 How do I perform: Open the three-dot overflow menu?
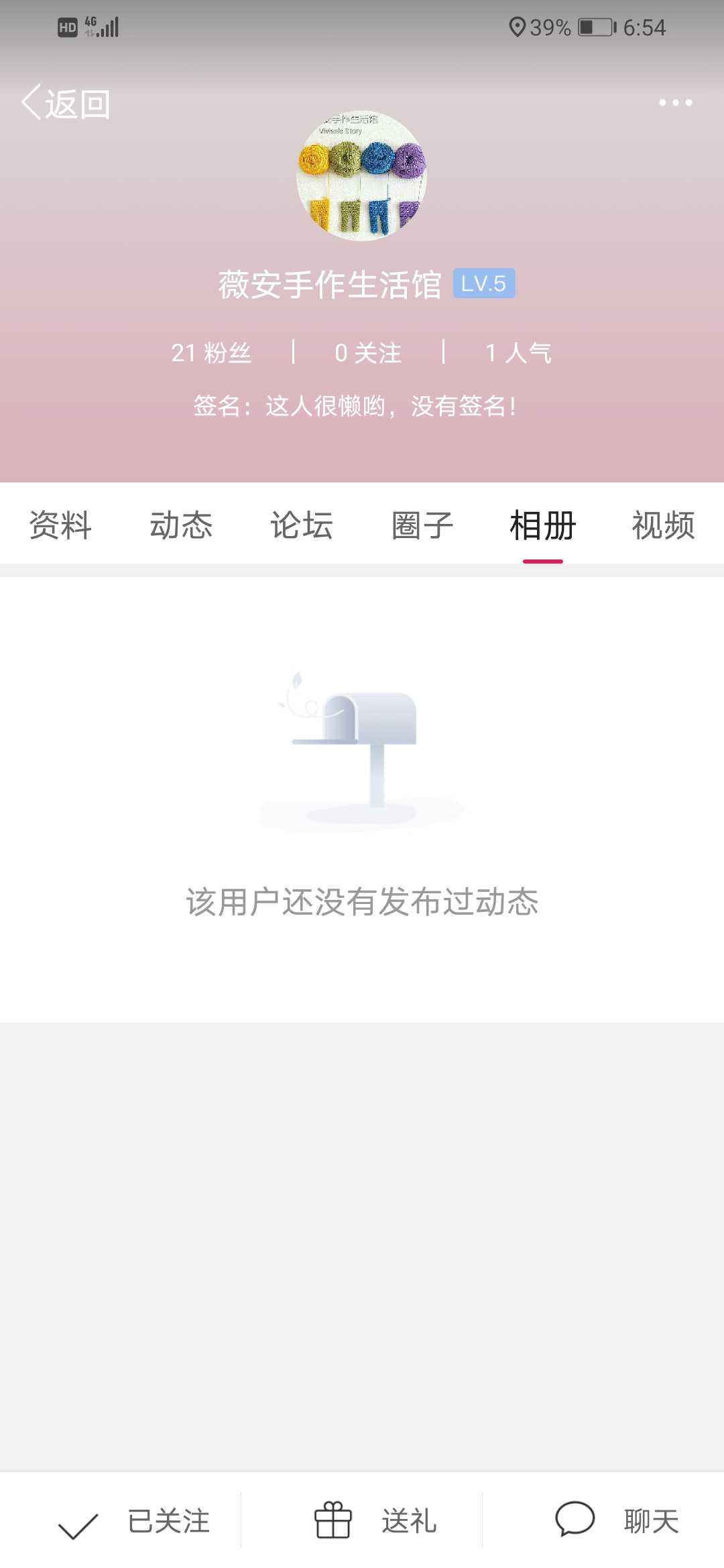pyautogui.click(x=675, y=103)
